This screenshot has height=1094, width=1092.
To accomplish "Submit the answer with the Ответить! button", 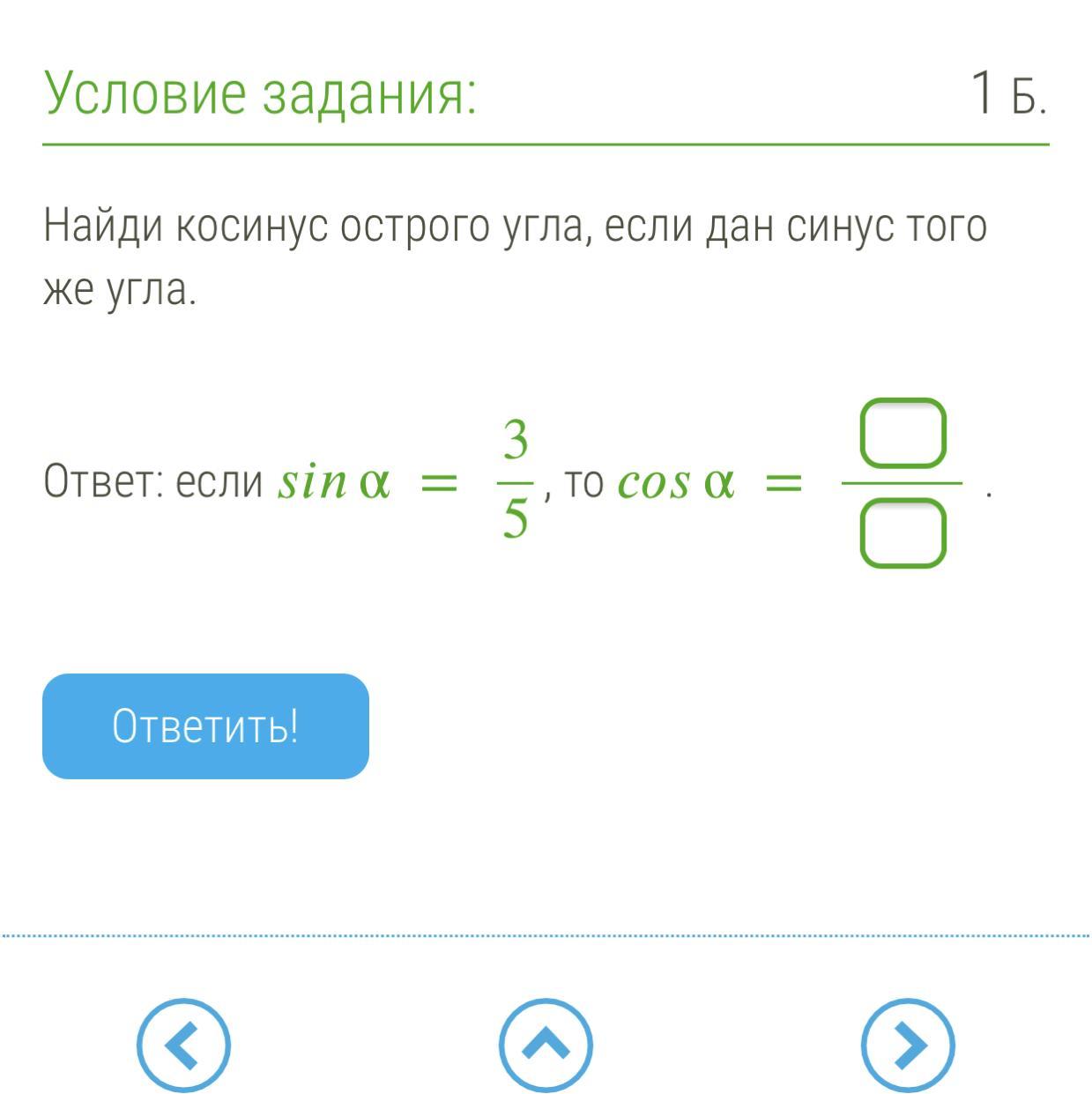I will pyautogui.click(x=205, y=726).
